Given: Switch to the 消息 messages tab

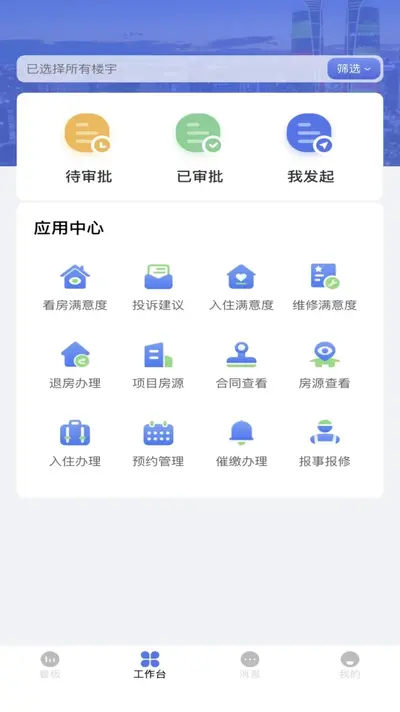Looking at the screenshot, I should [x=250, y=665].
